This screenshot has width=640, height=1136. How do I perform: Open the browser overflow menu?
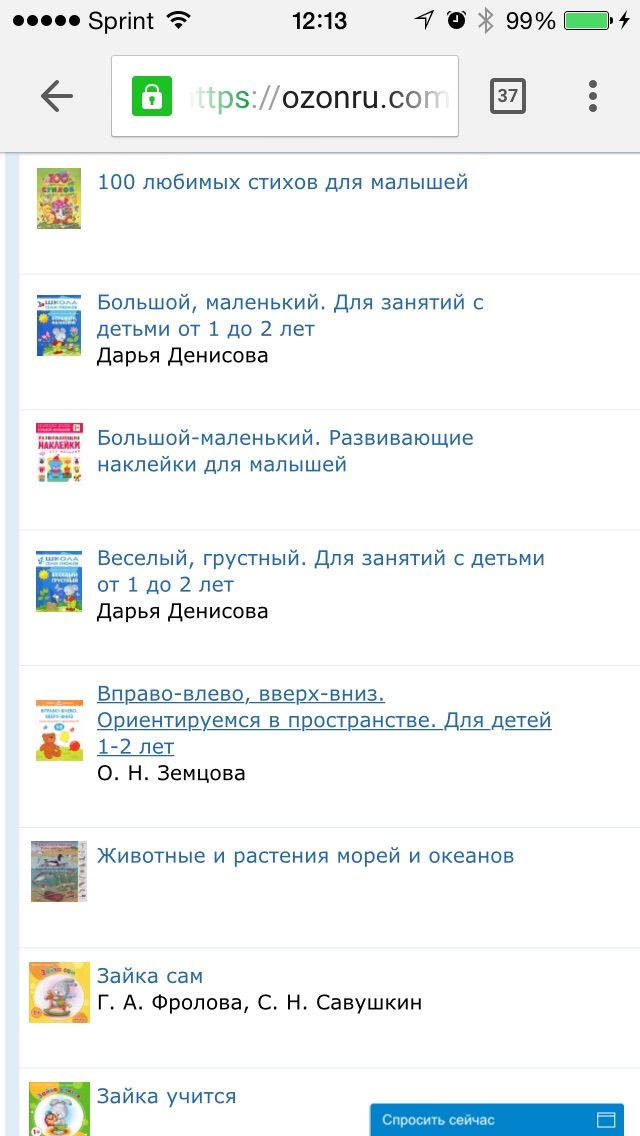(593, 96)
